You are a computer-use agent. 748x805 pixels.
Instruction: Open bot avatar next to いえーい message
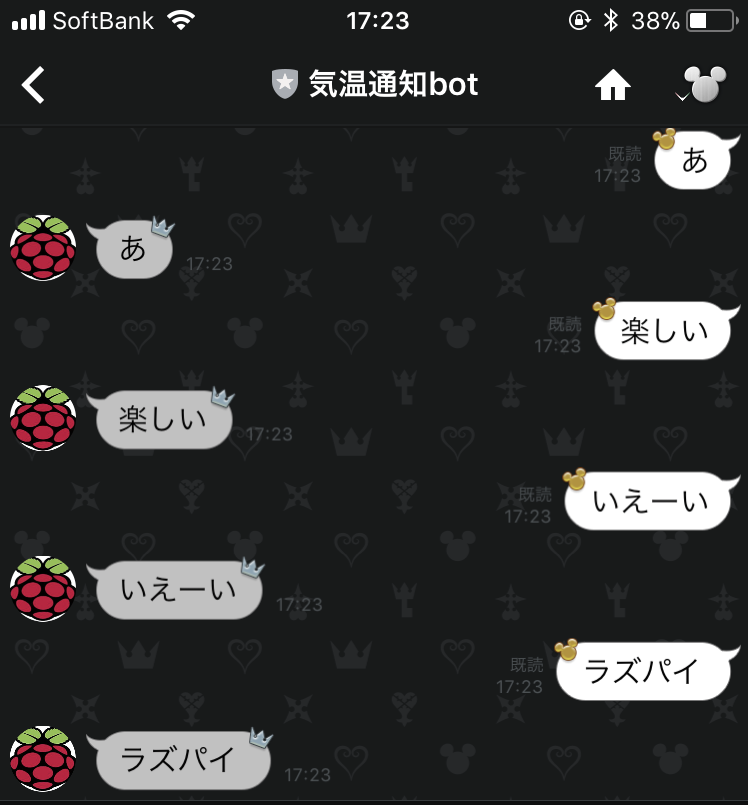point(43,588)
